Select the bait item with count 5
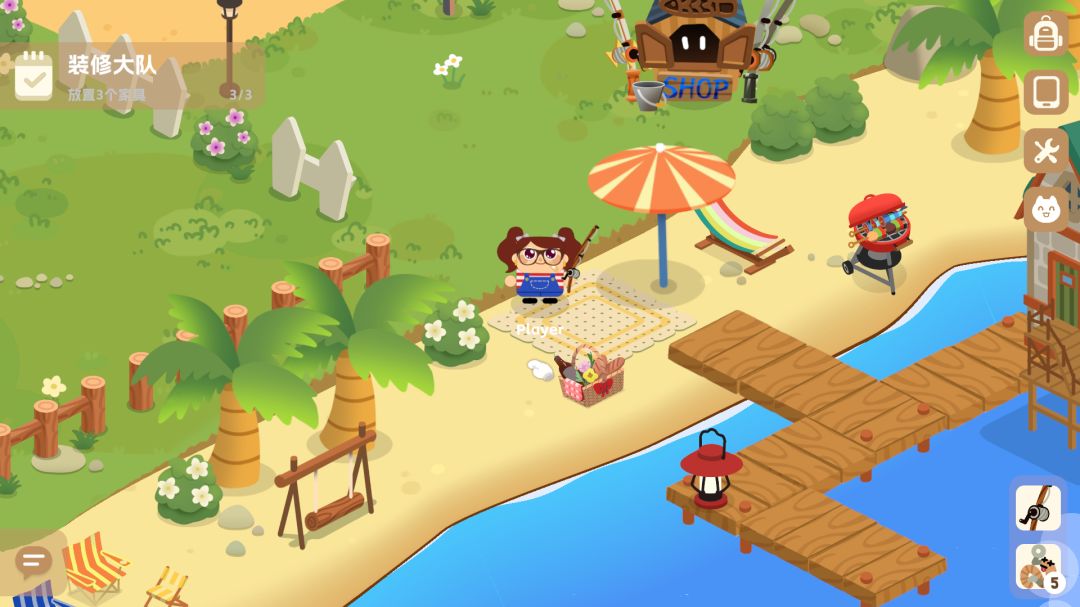This screenshot has height=607, width=1080. pos(1038,567)
